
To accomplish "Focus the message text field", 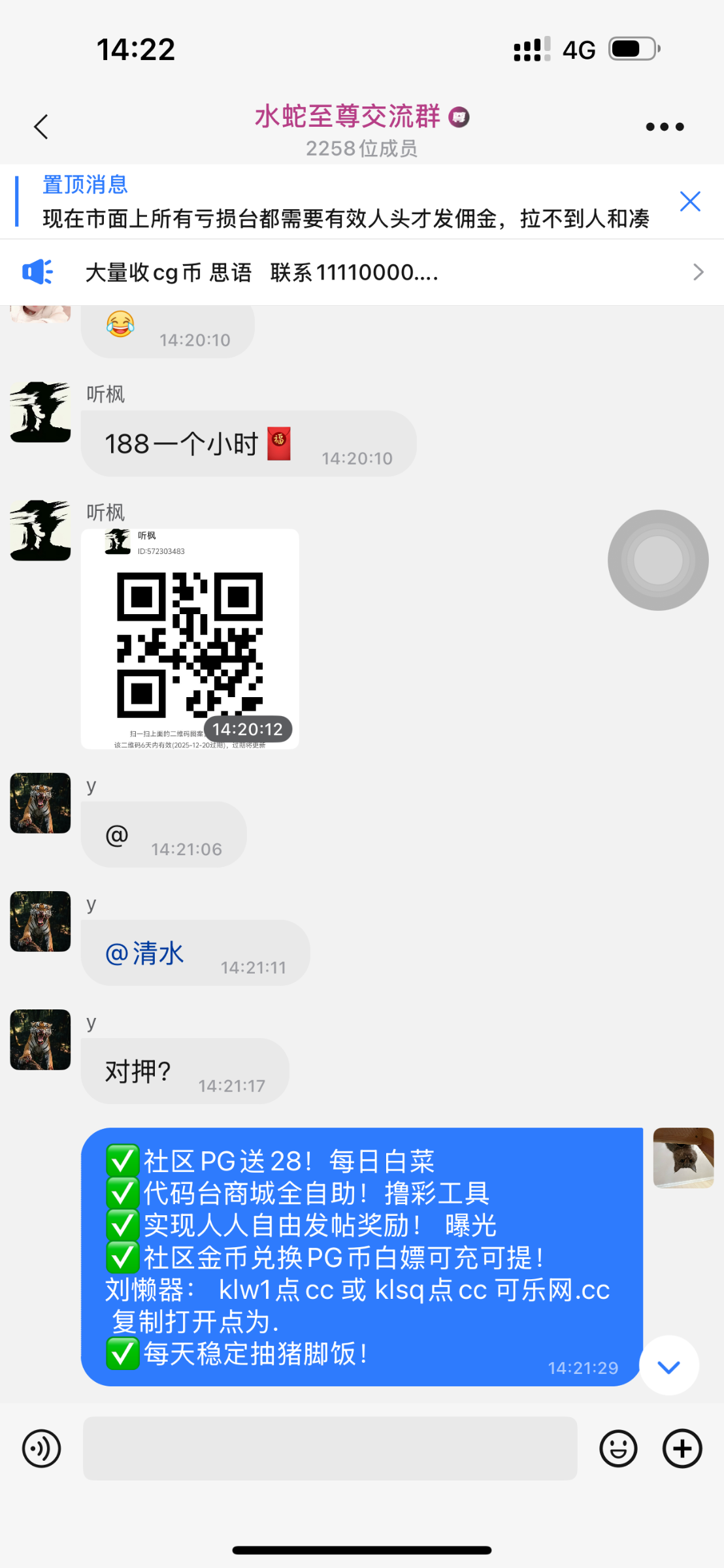I will tap(330, 1448).
